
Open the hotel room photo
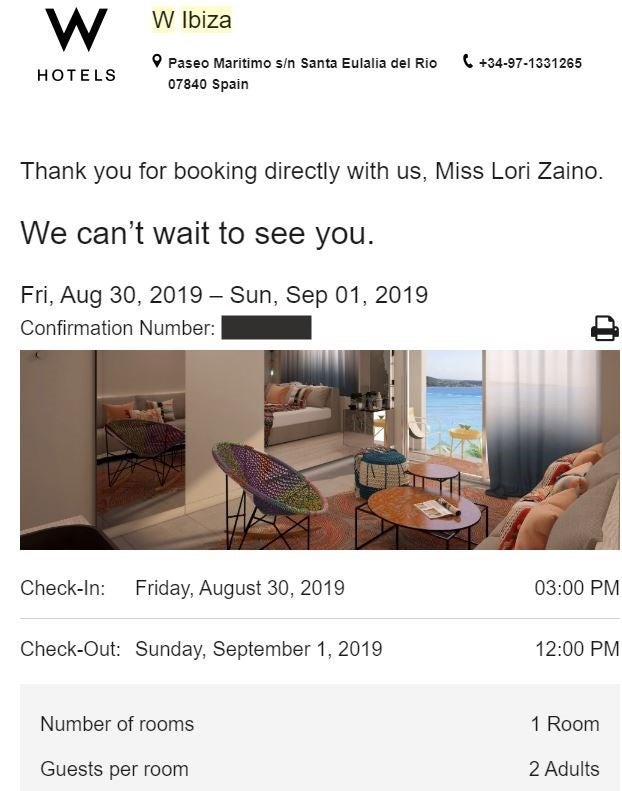pyautogui.click(x=319, y=449)
